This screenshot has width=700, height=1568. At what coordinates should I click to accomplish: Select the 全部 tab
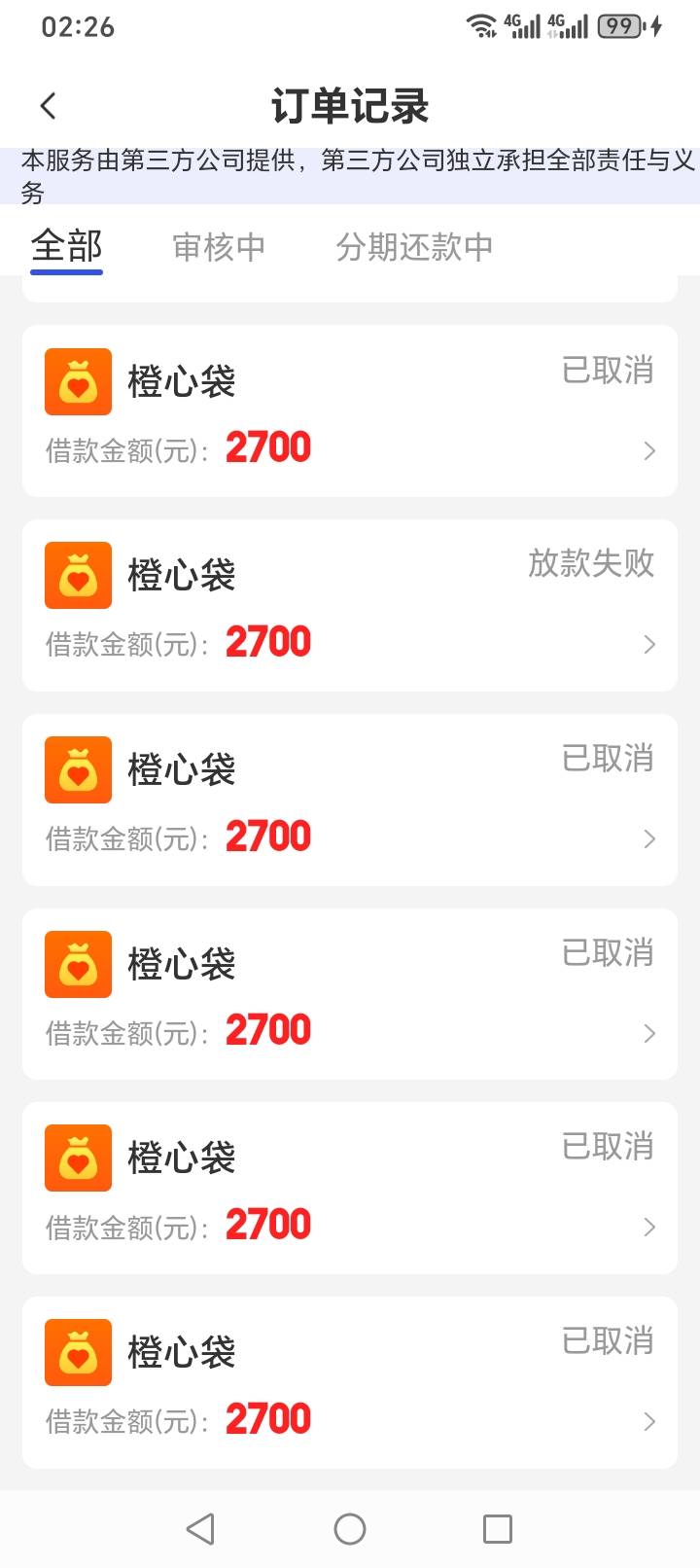pyautogui.click(x=66, y=246)
